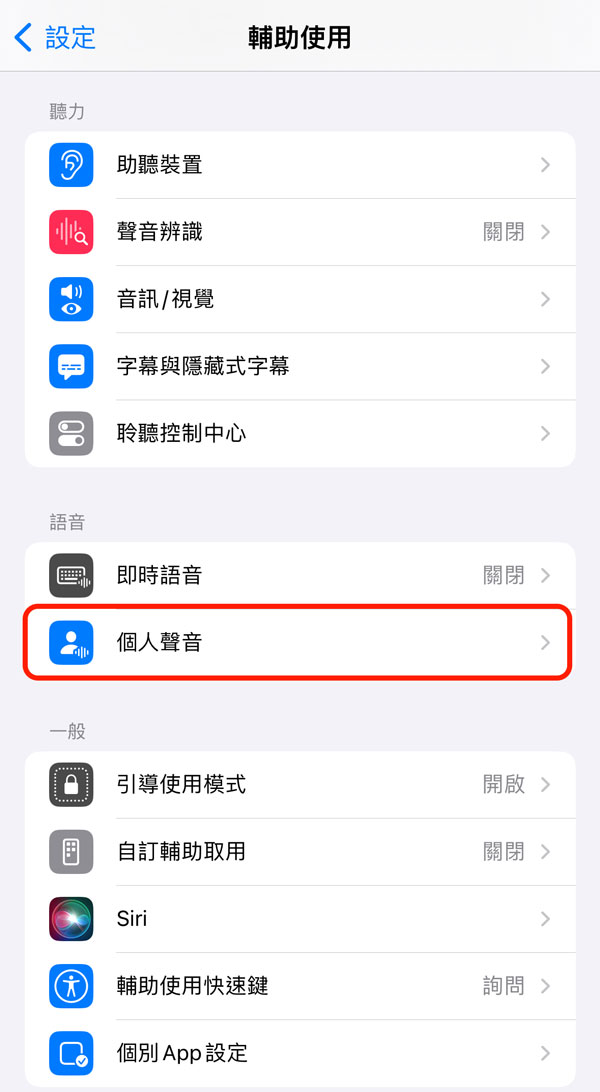This screenshot has height=1092, width=600.
Task: Open 聲音辨識 settings
Action: 300,232
